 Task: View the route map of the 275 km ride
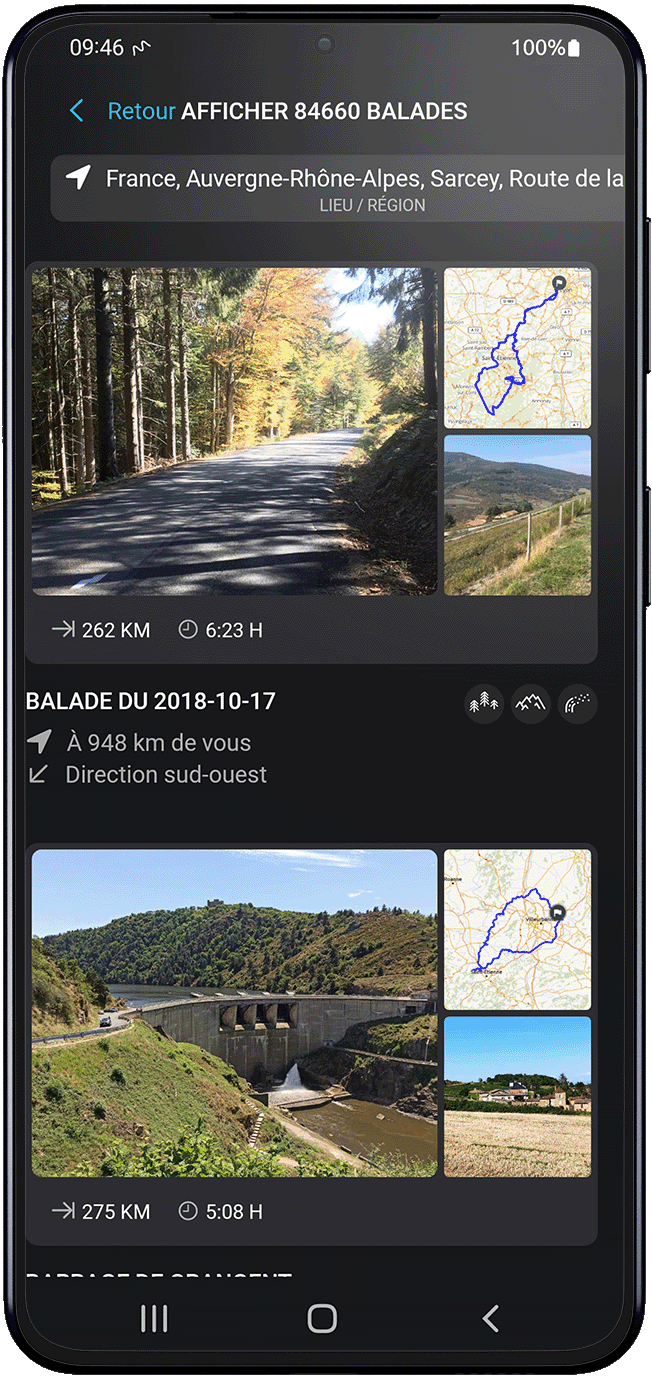pos(517,929)
